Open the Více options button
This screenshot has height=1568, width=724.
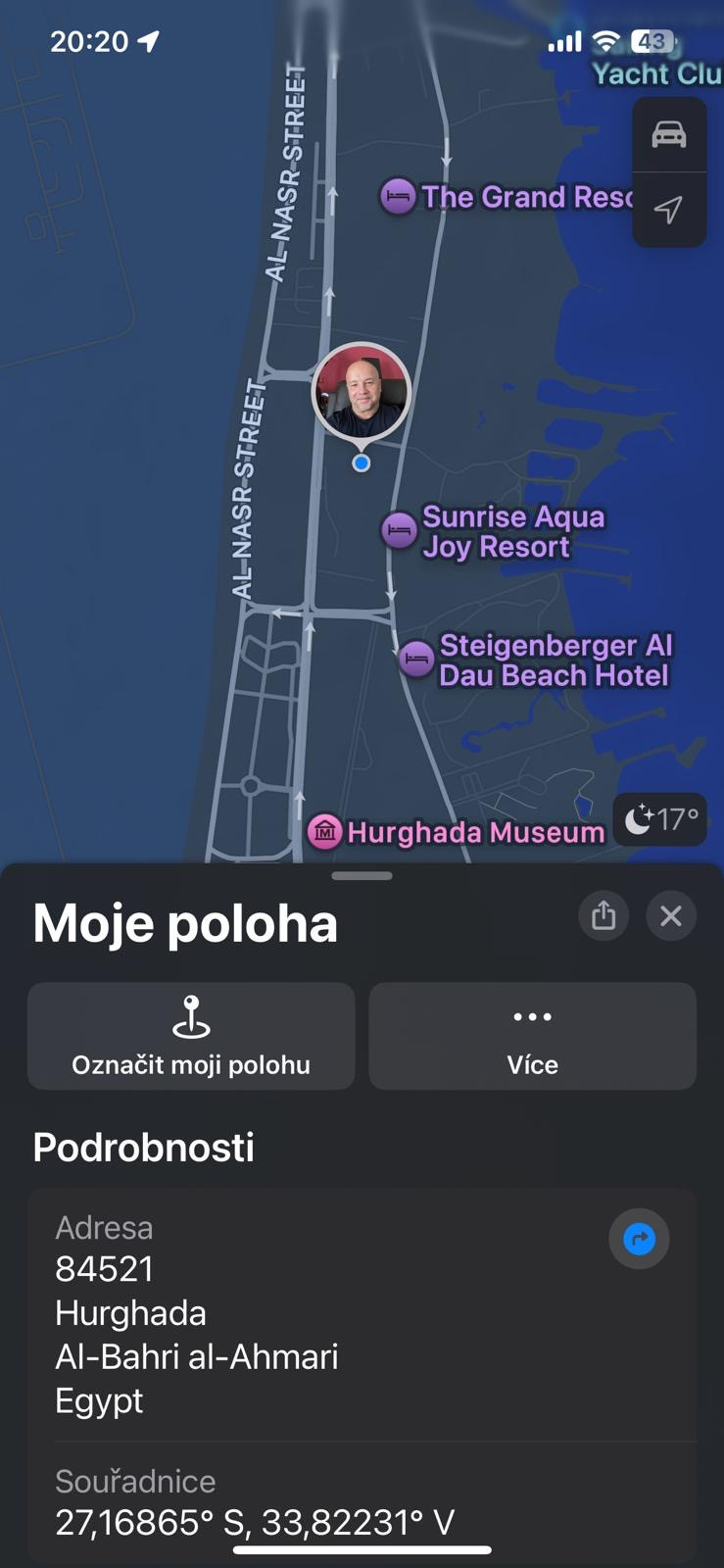tap(532, 1036)
